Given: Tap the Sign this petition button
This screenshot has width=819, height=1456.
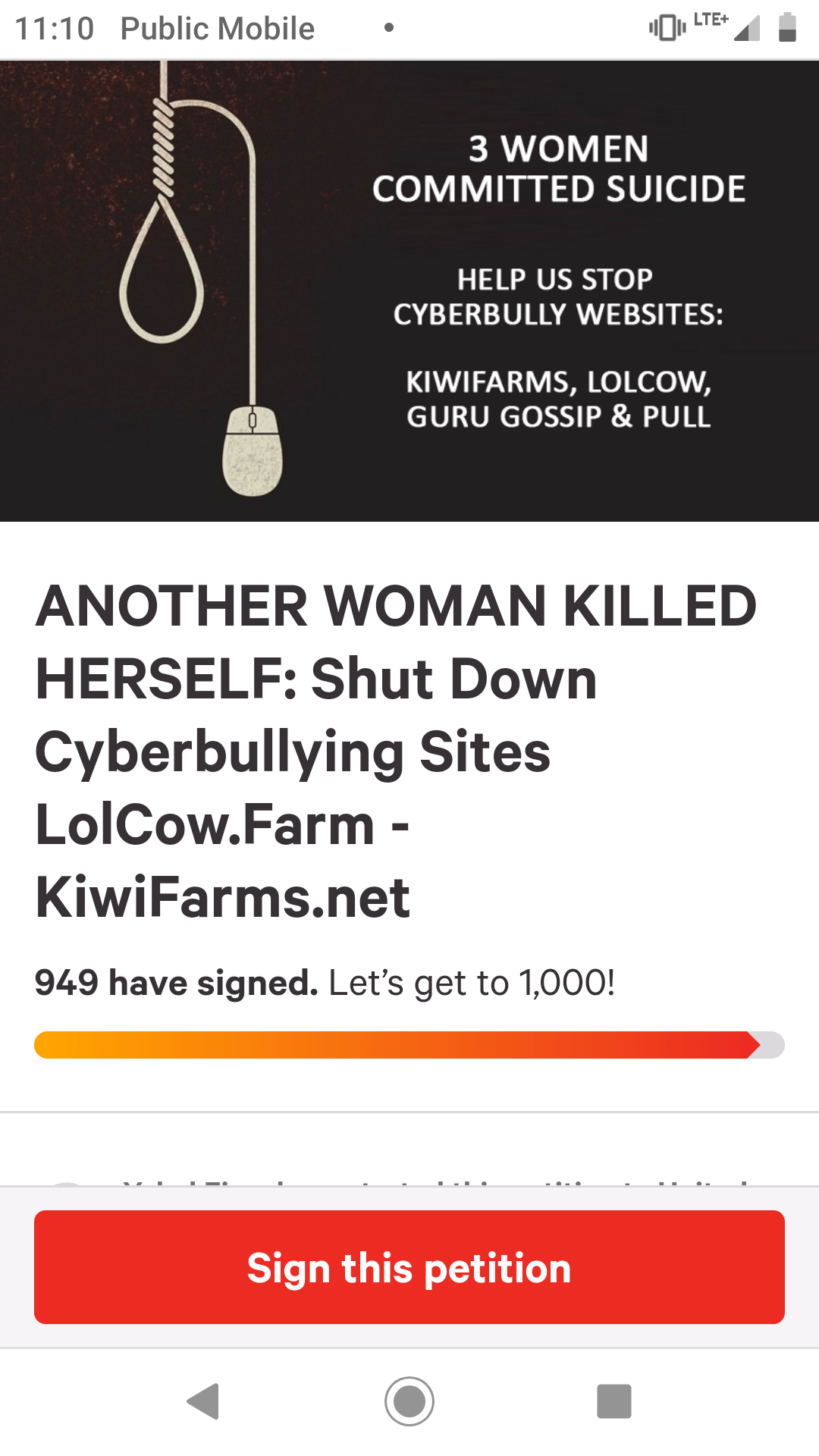Looking at the screenshot, I should pos(409,1267).
